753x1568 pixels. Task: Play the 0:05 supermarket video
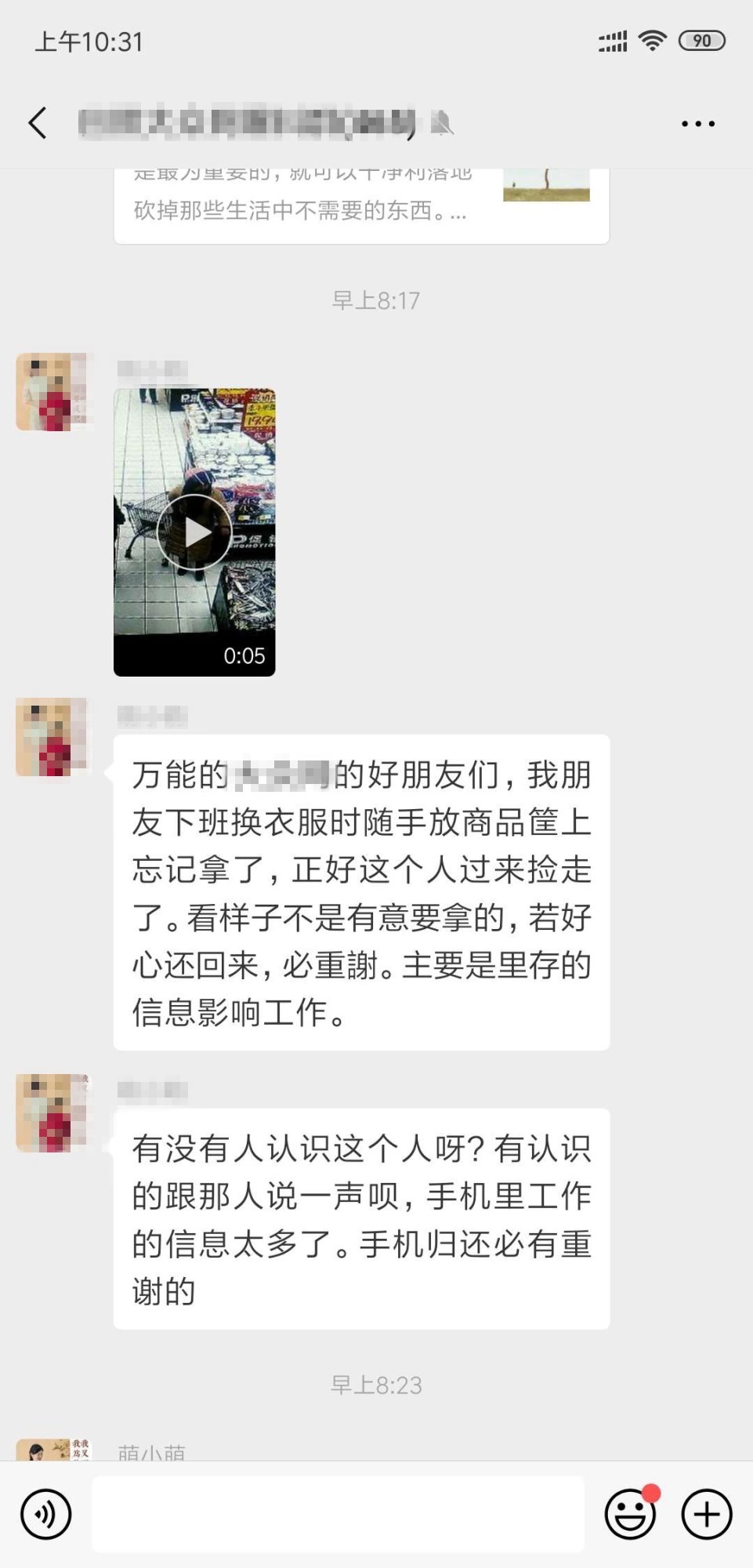[194, 532]
